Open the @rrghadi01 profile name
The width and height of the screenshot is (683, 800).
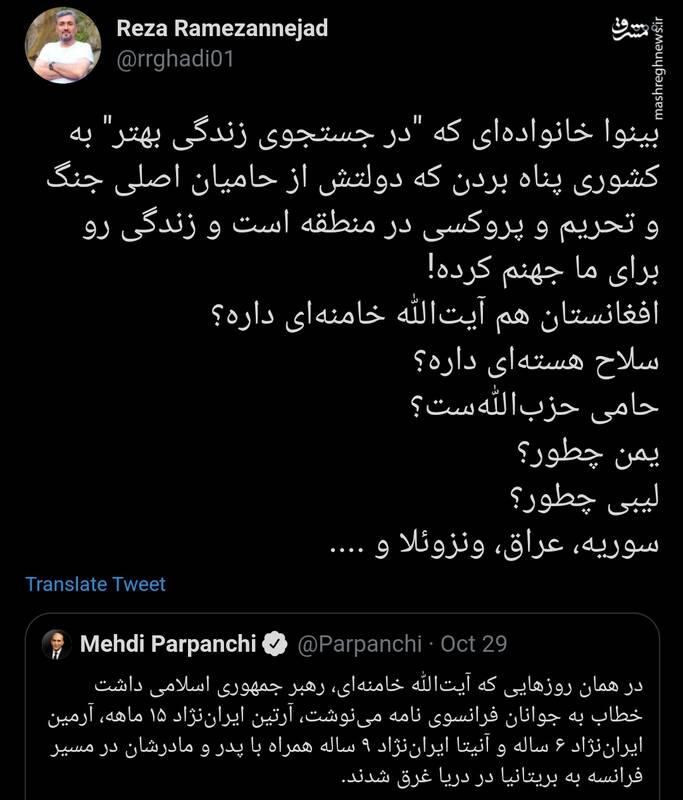175,59
